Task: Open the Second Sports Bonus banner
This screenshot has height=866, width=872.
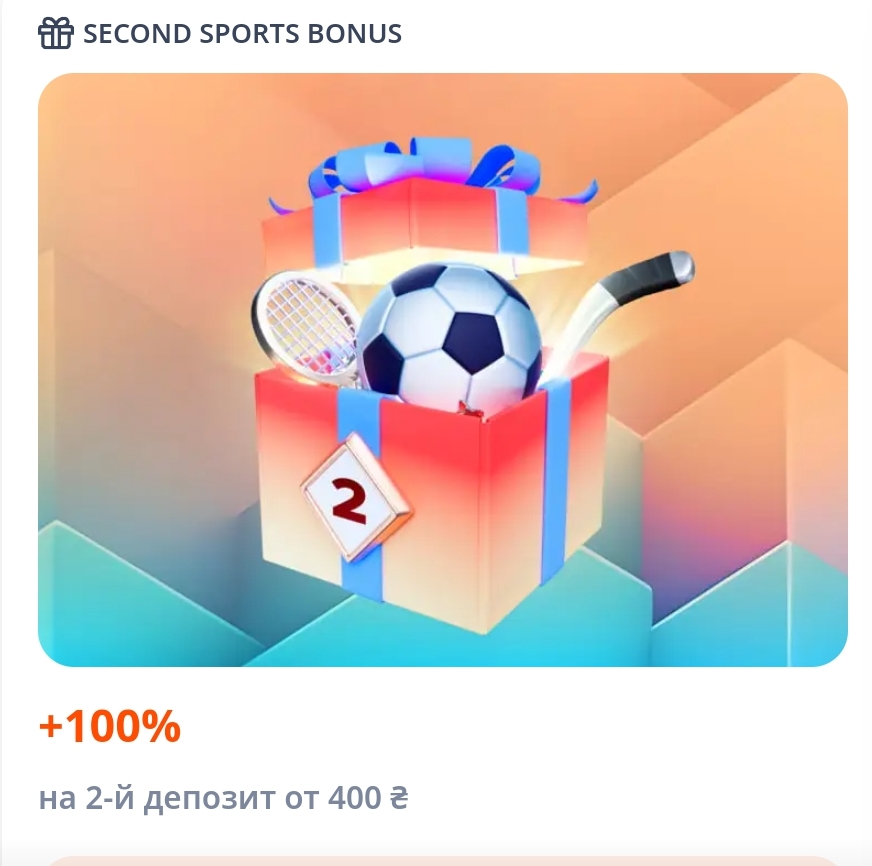Action: [442, 370]
